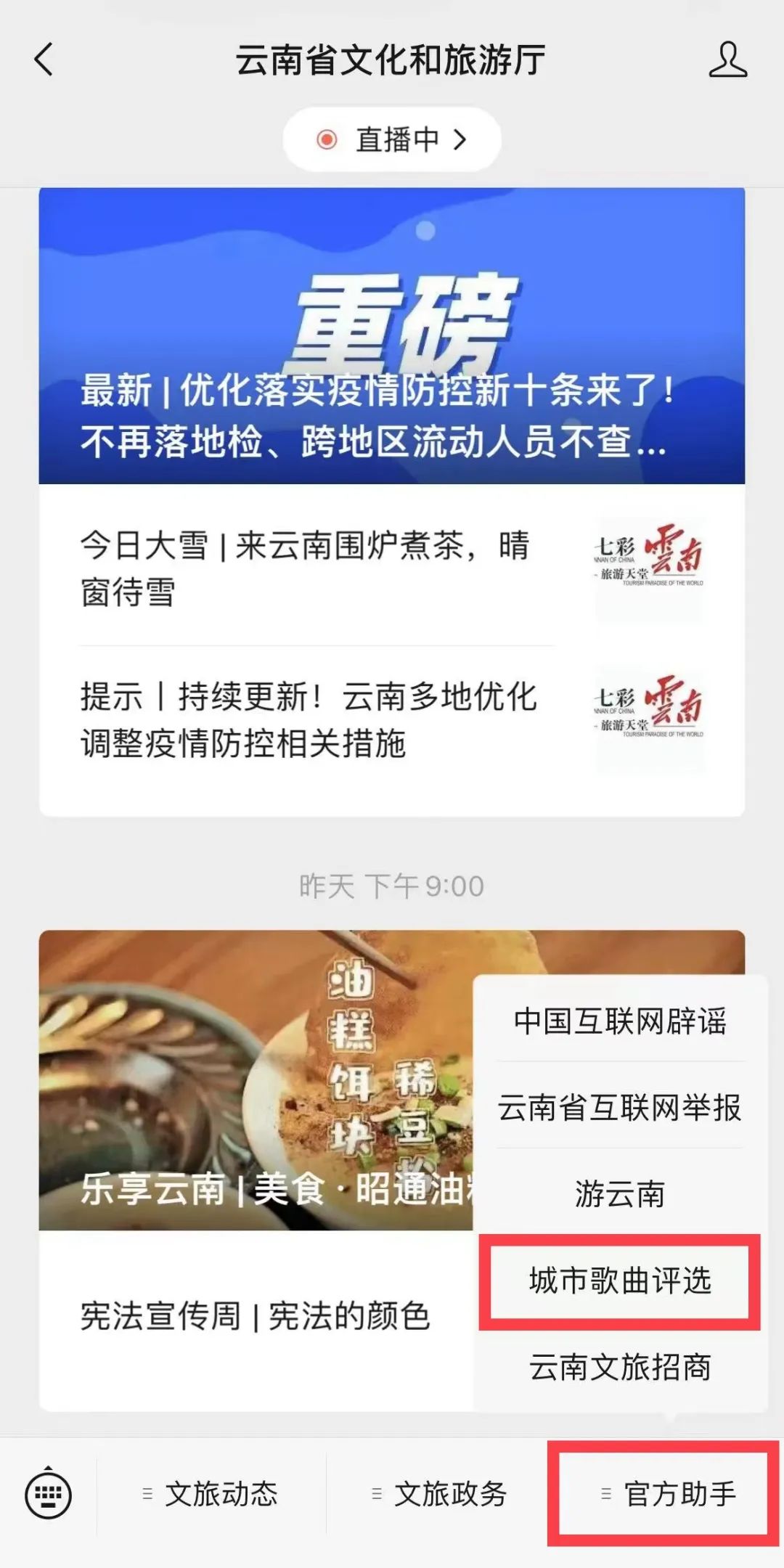Go back using the top-left arrow
The width and height of the screenshot is (784, 1568).
(x=44, y=60)
